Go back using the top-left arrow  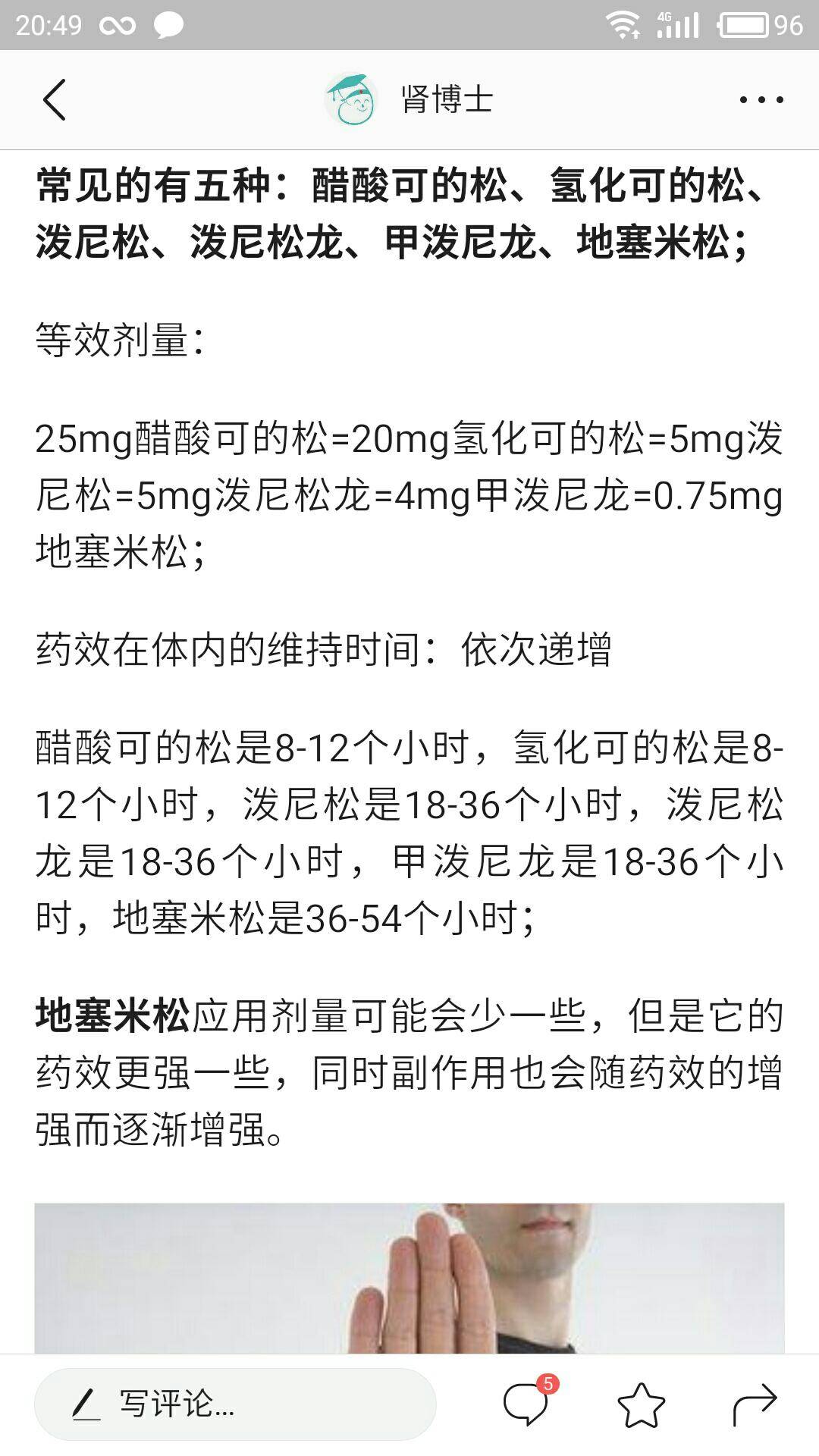click(x=55, y=99)
